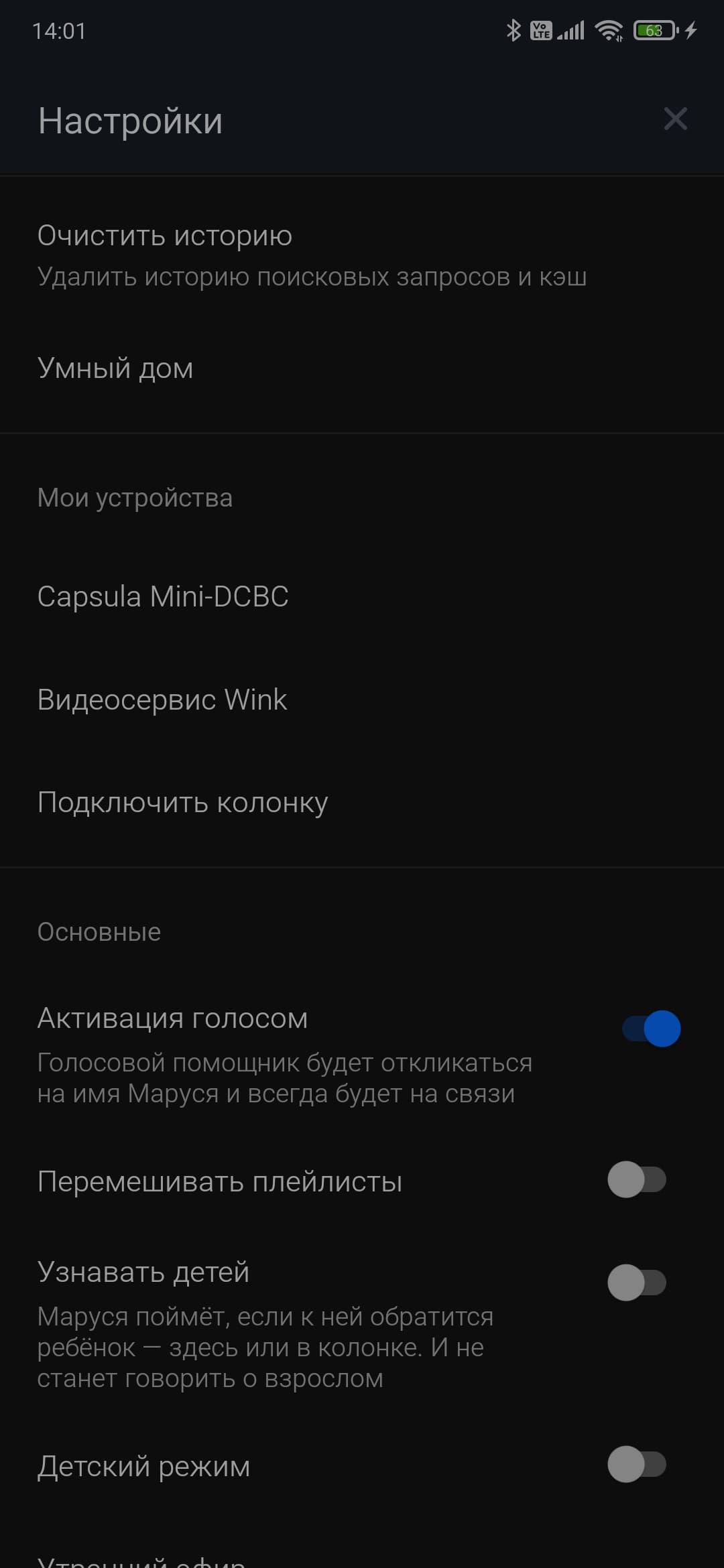Turn on Узнавать детей
Image resolution: width=724 pixels, height=1568 pixels.
pos(637,1283)
